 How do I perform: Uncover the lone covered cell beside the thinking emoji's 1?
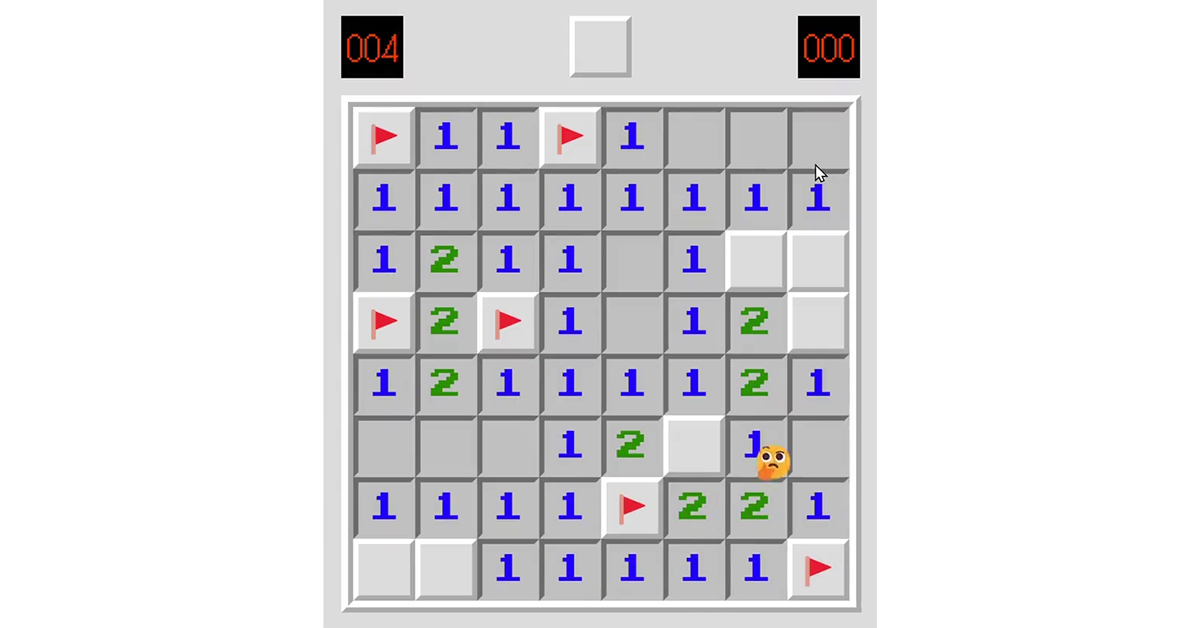click(694, 445)
